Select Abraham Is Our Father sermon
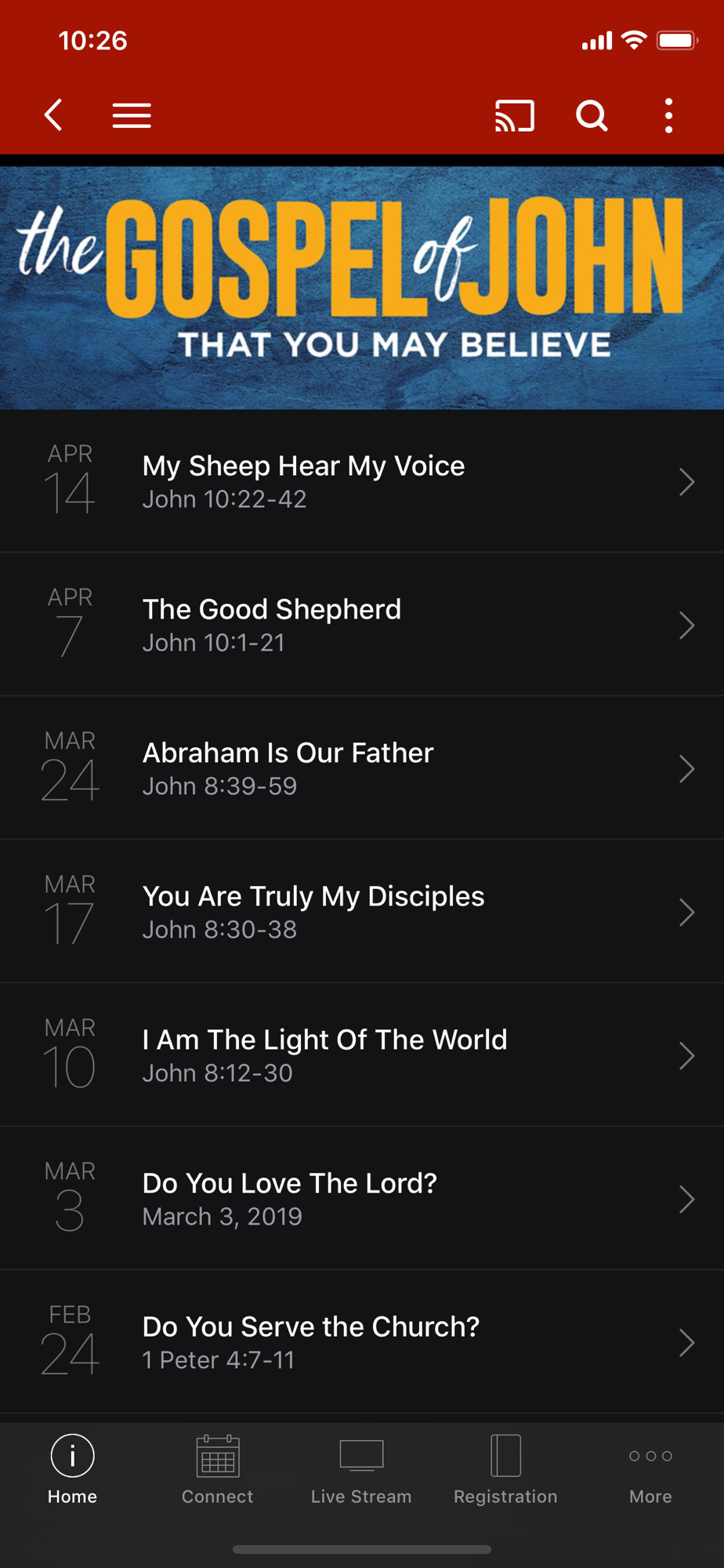The image size is (724, 1568). [x=362, y=768]
